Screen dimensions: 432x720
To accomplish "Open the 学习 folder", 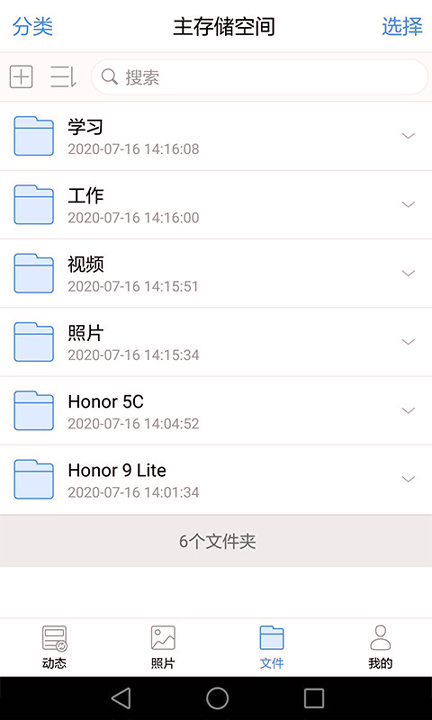I will point(216,136).
